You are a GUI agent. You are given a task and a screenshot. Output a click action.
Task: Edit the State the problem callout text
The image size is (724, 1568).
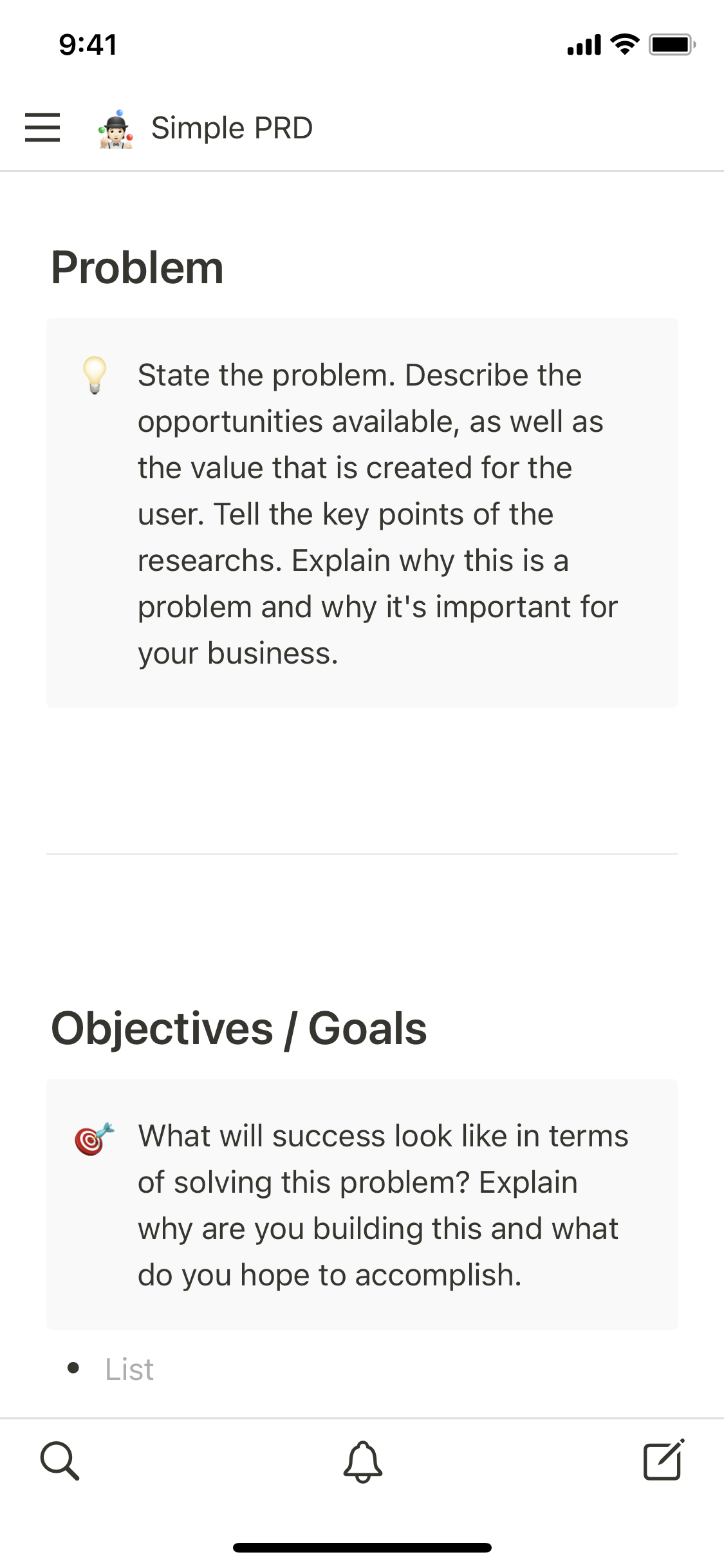pyautogui.click(x=376, y=514)
